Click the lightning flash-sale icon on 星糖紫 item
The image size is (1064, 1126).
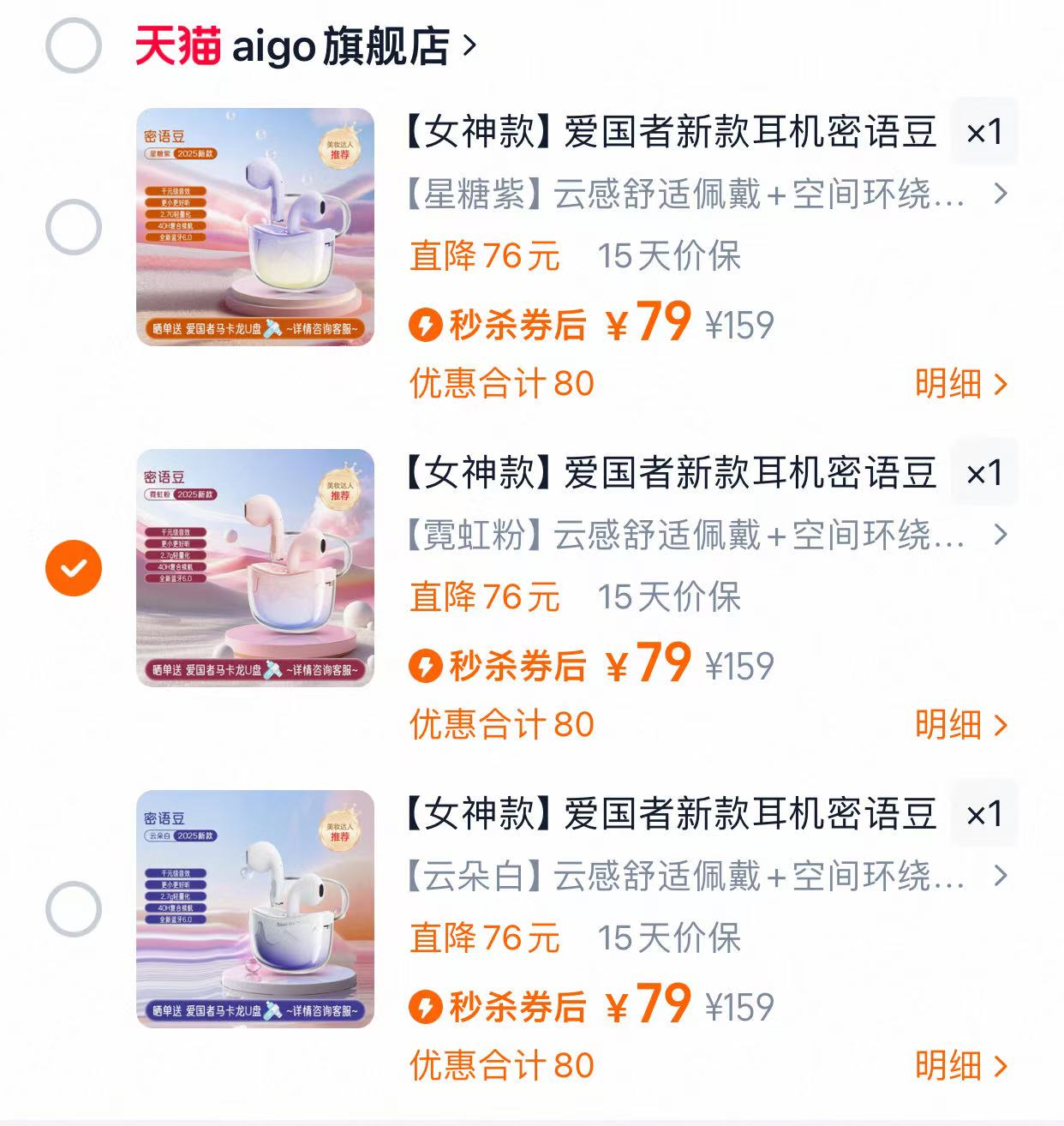(x=423, y=323)
